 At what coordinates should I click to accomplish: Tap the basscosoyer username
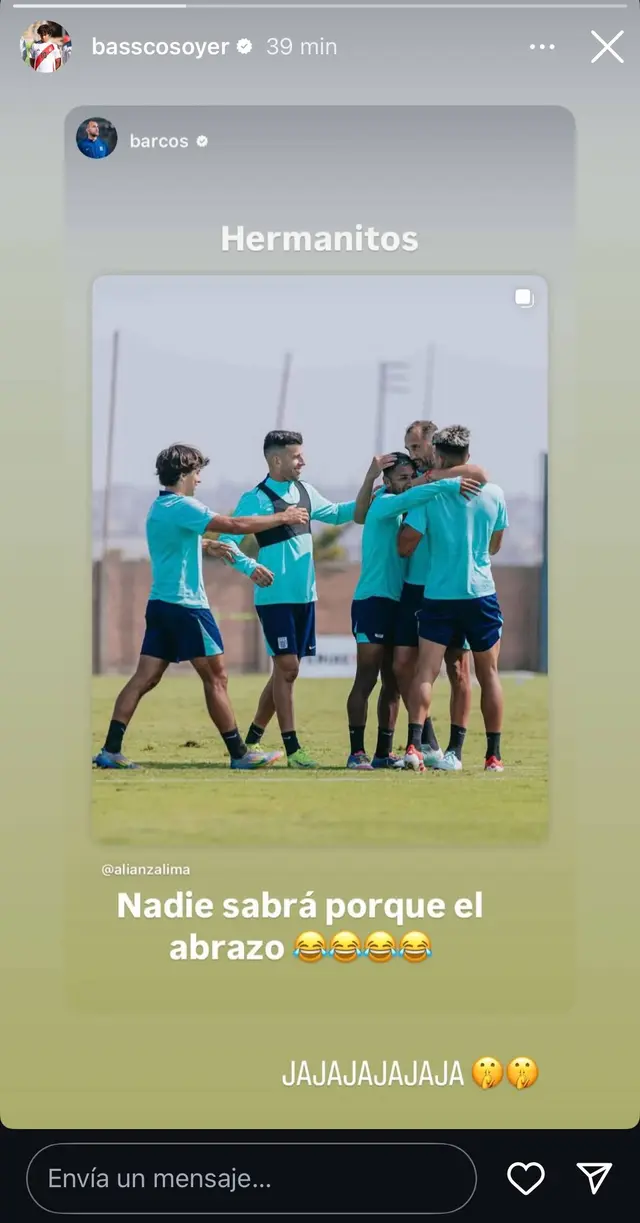click(160, 47)
